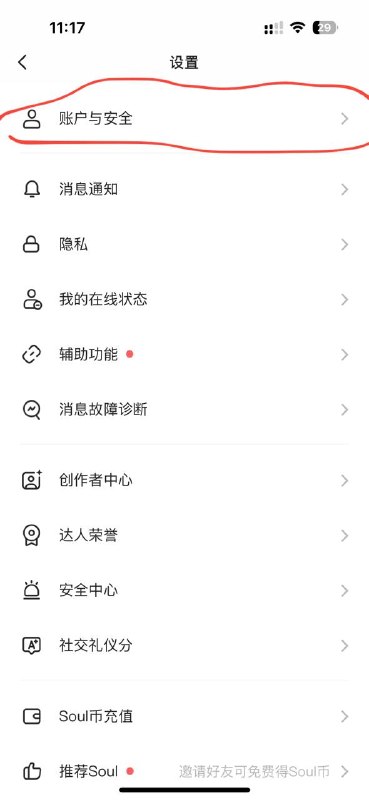Go back from the 设置 page

tap(22, 63)
